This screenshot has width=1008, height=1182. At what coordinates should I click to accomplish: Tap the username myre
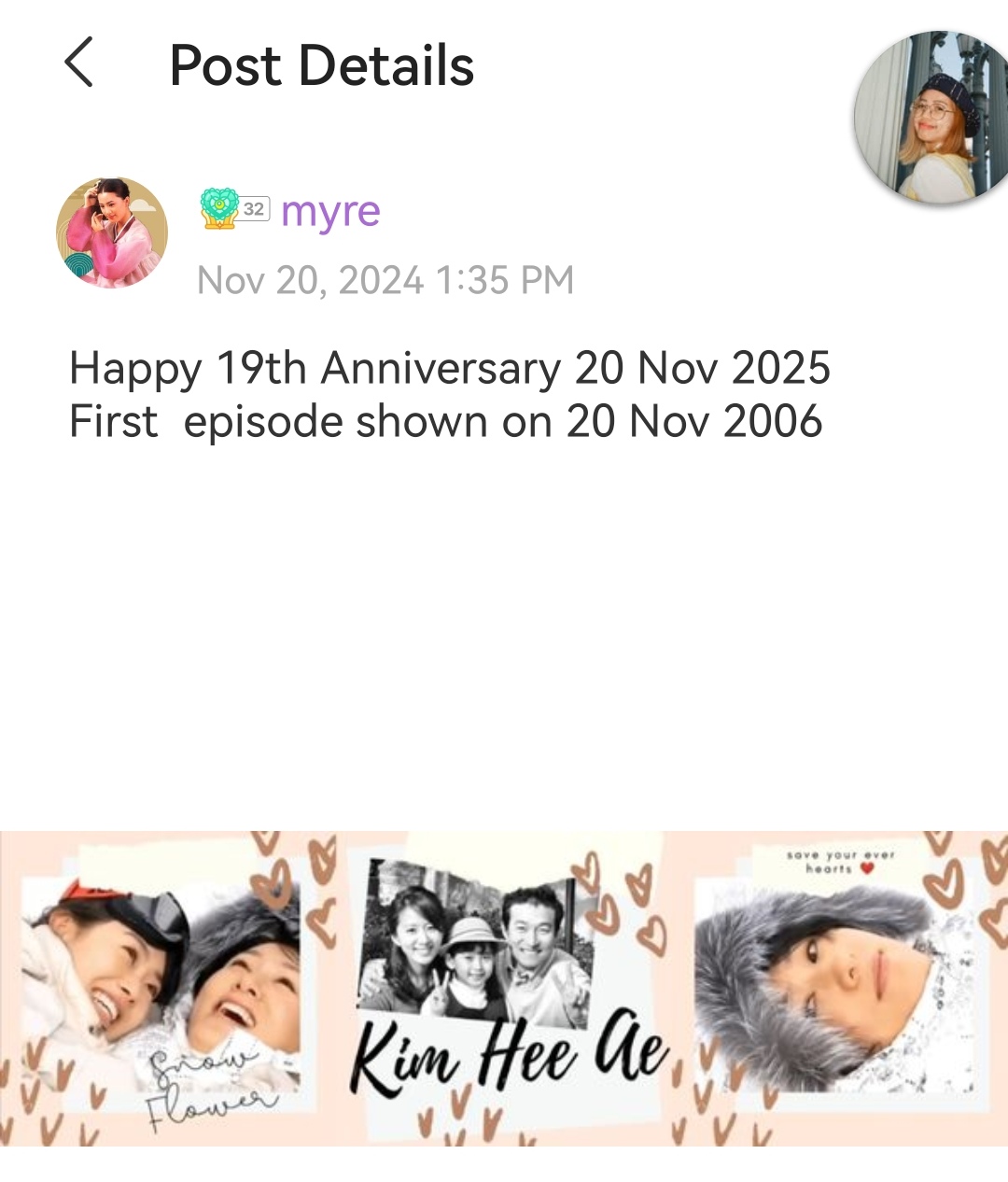[330, 211]
